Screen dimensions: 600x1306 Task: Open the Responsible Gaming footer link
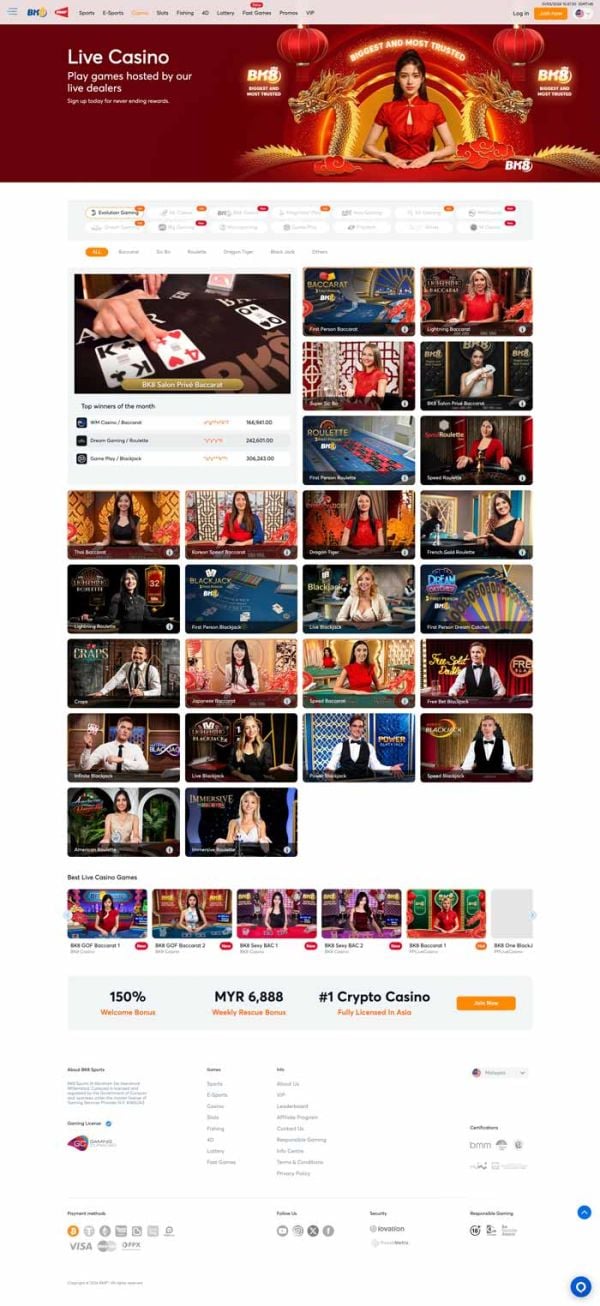[x=301, y=1139]
